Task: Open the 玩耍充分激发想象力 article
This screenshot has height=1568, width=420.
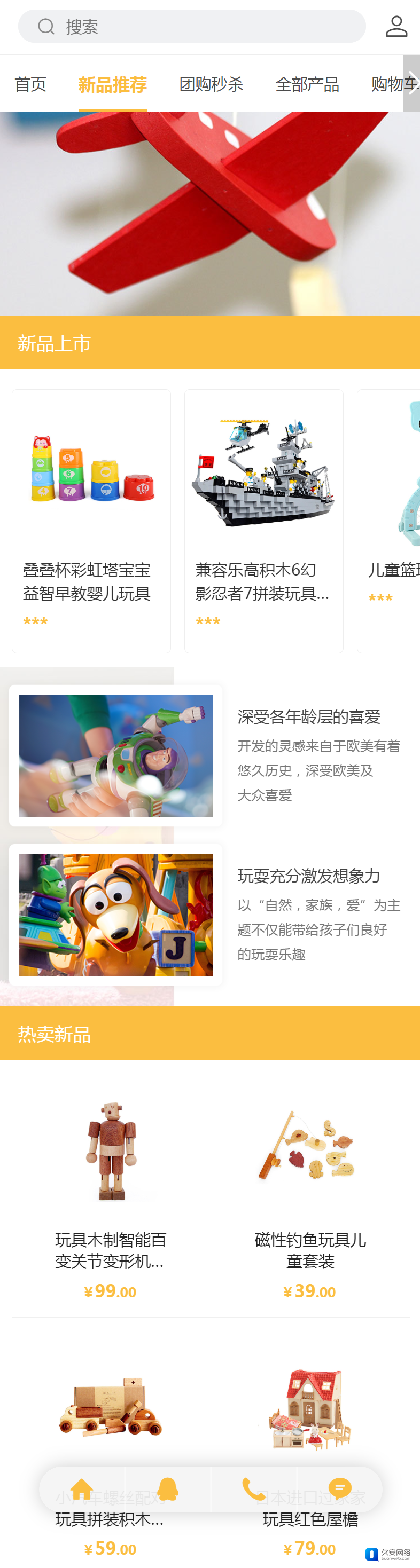Action: point(308,876)
